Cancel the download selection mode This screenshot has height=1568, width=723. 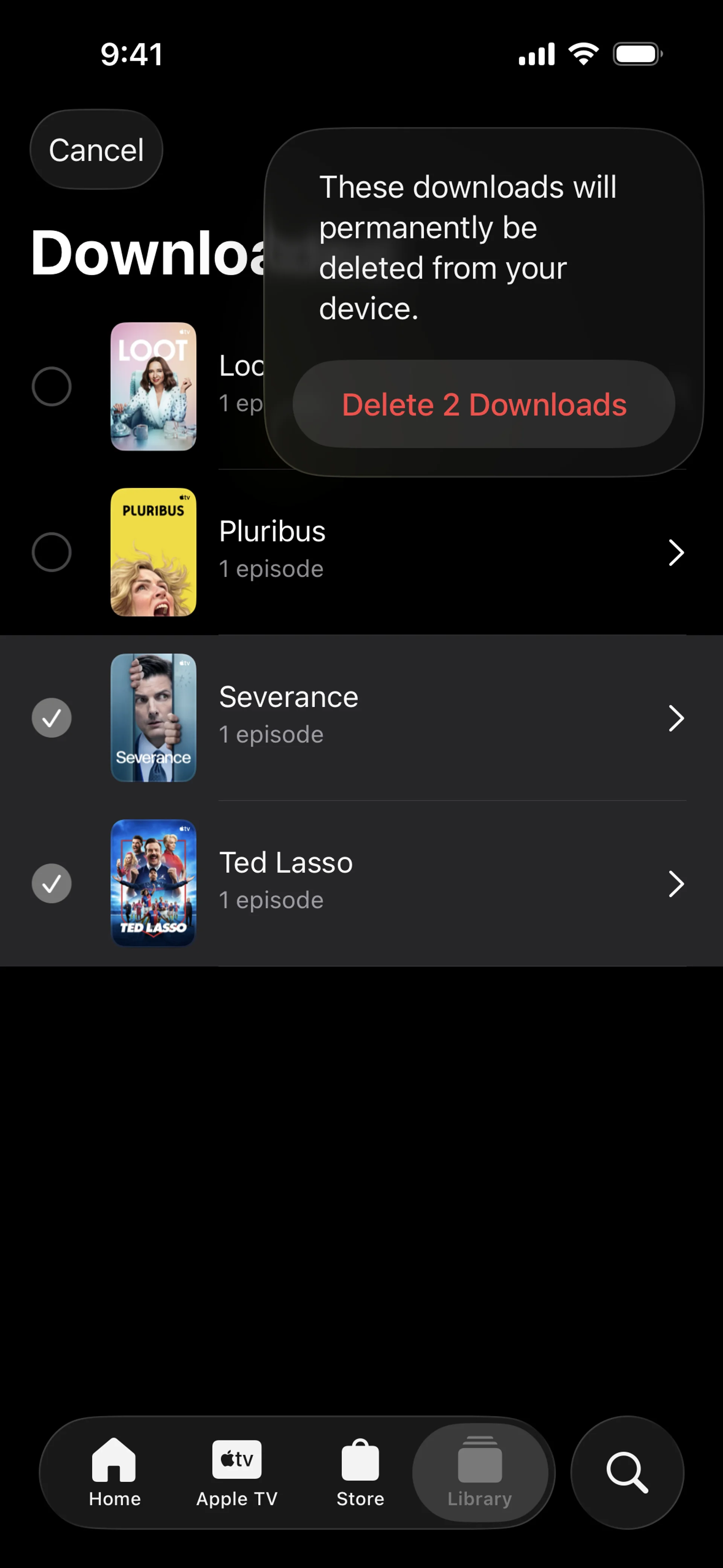pyautogui.click(x=96, y=150)
